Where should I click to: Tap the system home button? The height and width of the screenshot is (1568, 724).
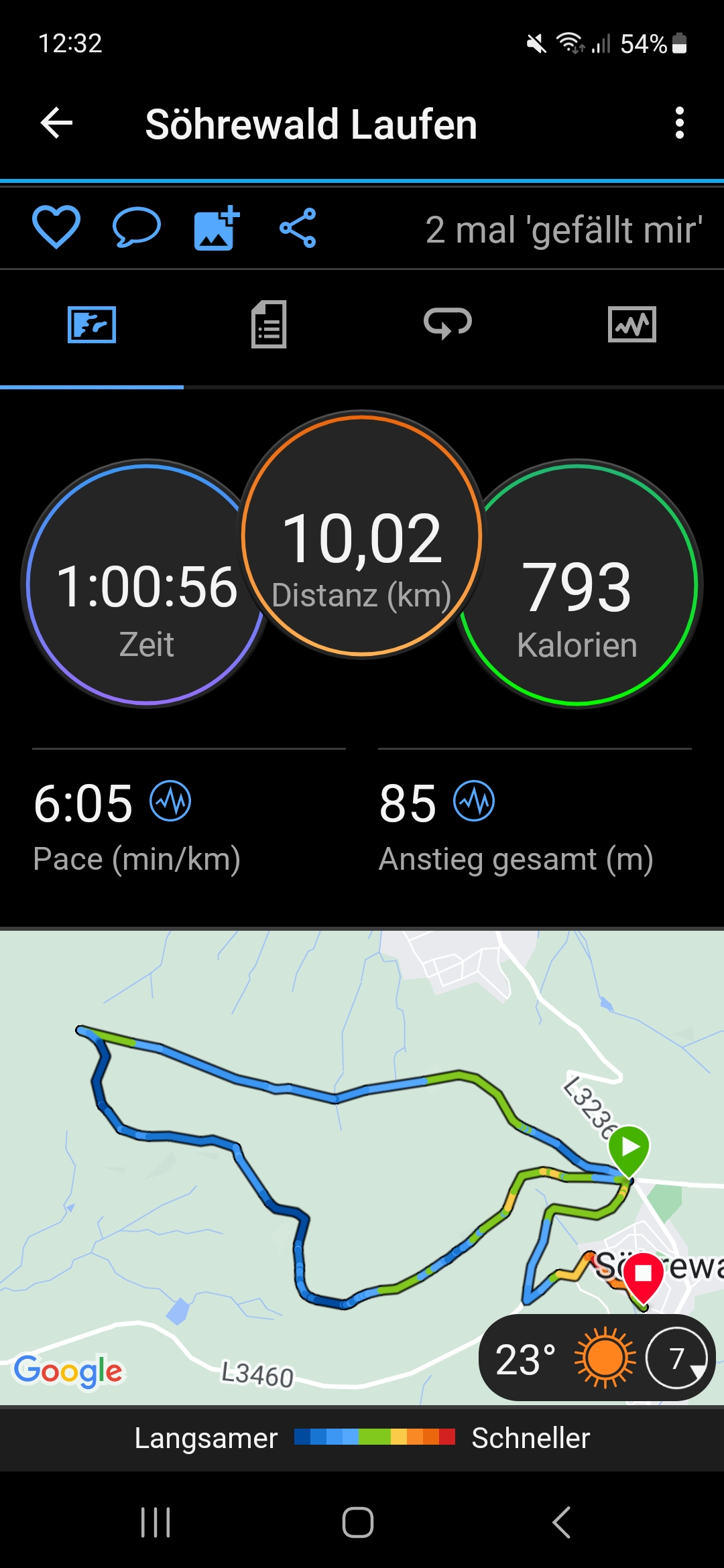(358, 1522)
